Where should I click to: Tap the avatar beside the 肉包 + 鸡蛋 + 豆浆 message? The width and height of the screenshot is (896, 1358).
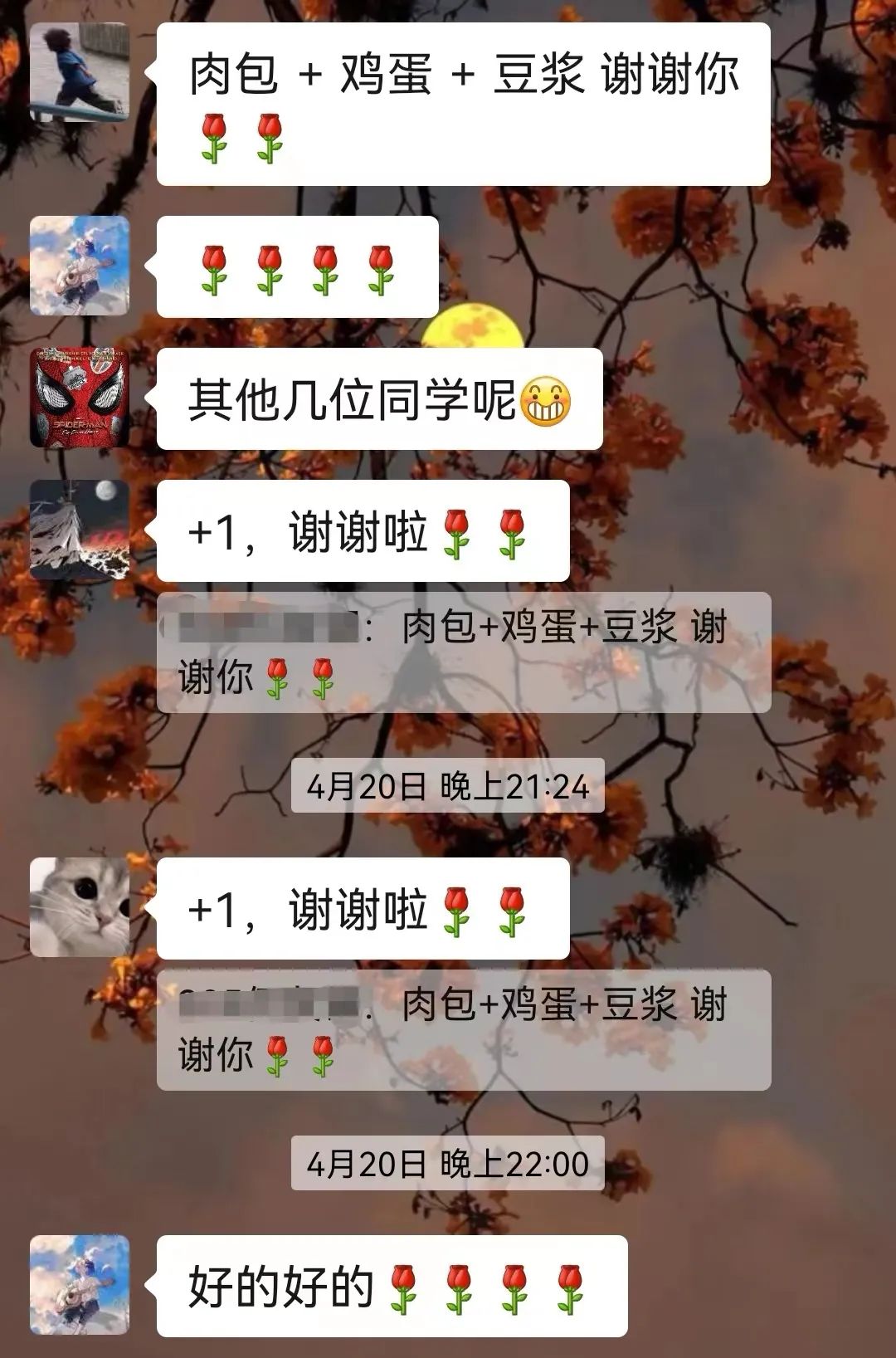pyautogui.click(x=80, y=72)
